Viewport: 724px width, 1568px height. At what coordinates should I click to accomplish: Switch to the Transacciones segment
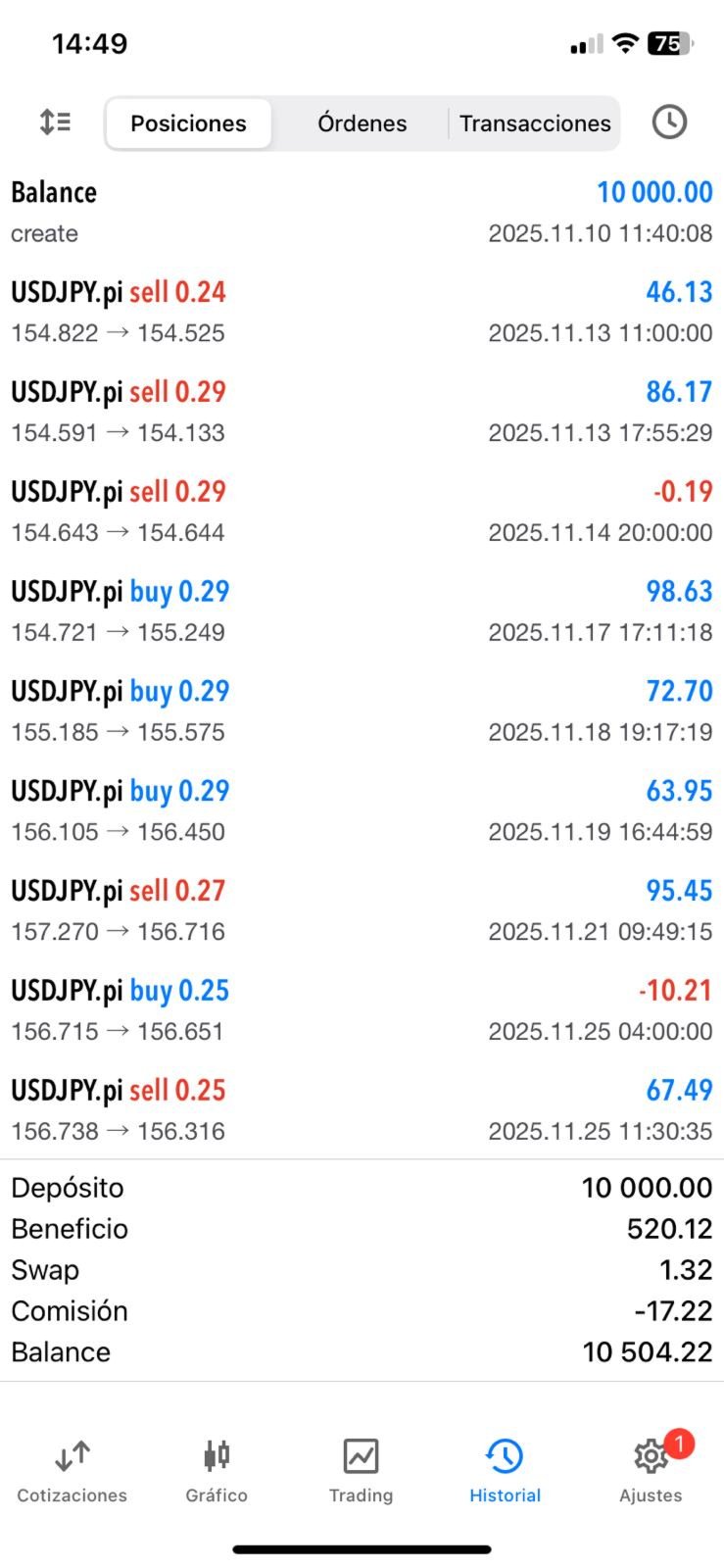535,123
